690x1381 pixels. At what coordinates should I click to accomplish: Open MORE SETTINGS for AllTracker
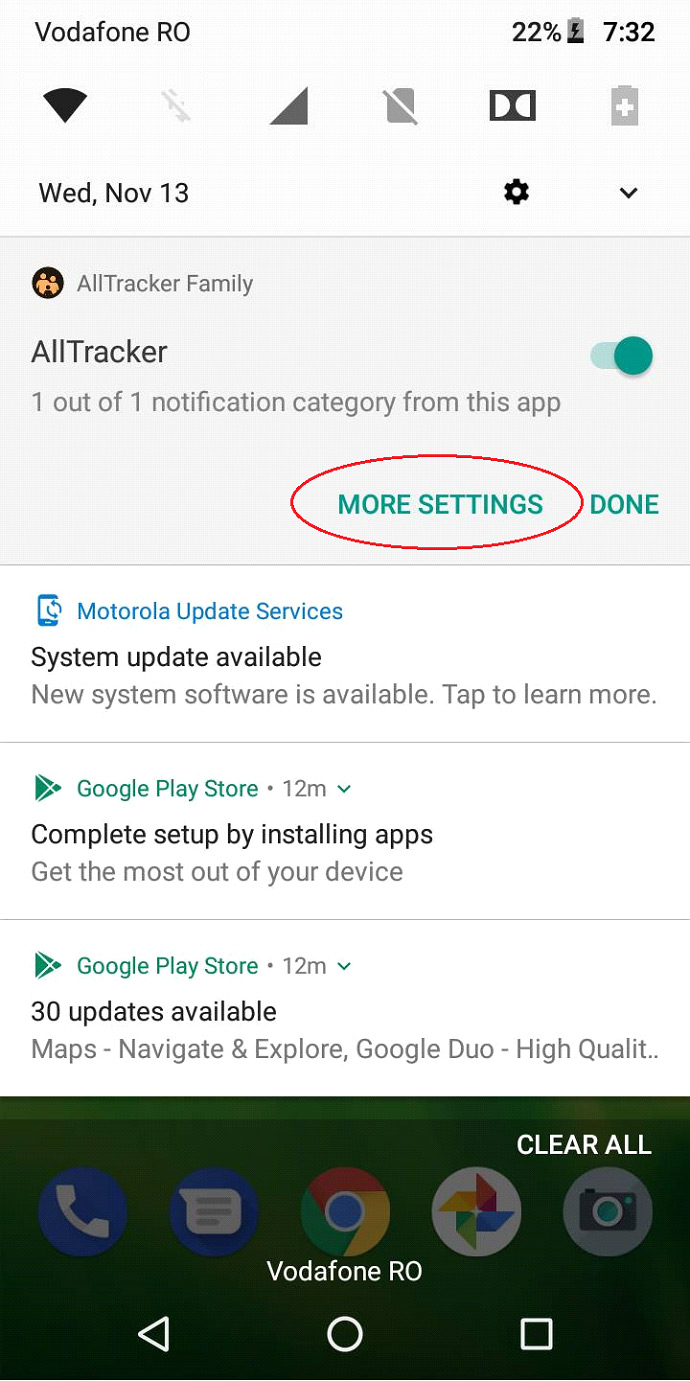[x=440, y=504]
